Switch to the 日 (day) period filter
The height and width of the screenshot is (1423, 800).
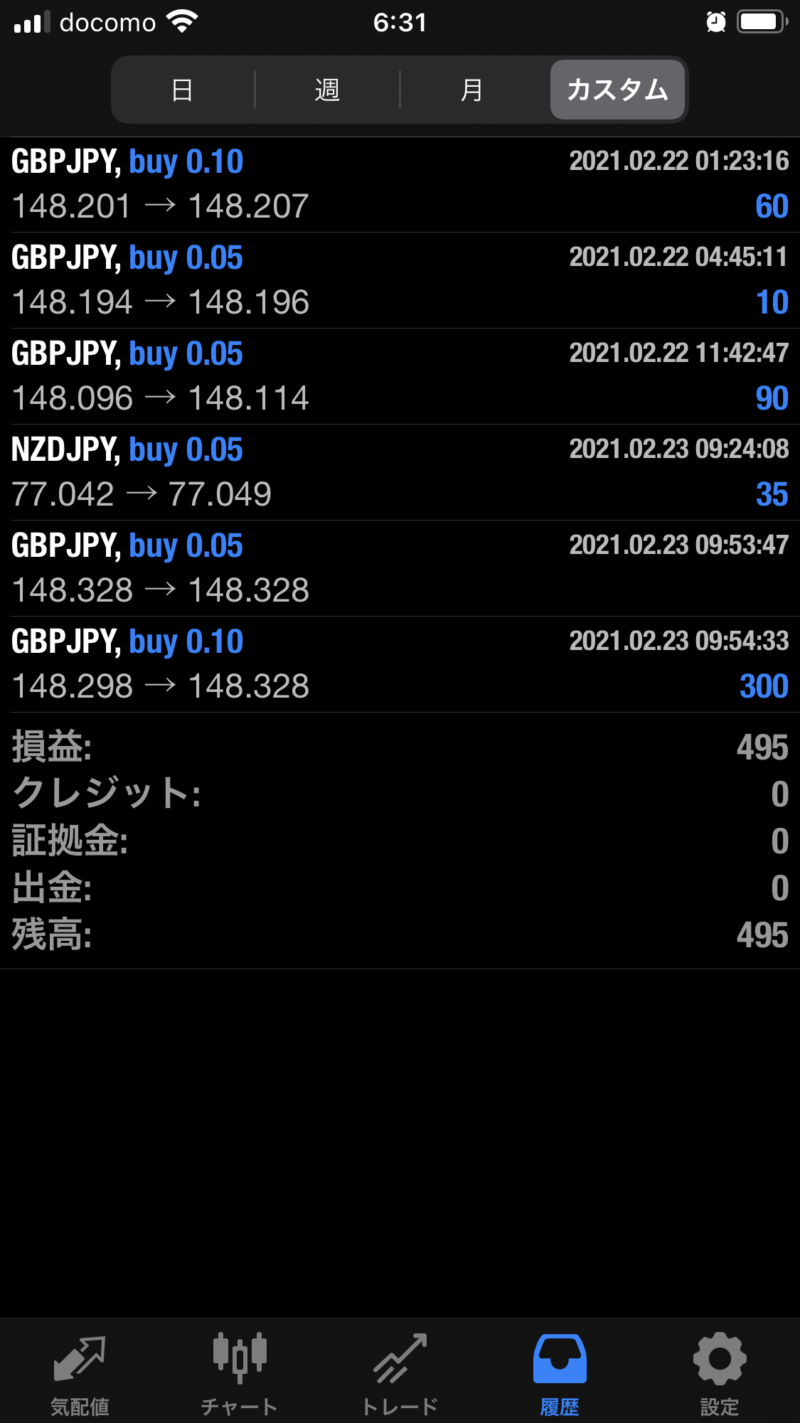pos(184,90)
